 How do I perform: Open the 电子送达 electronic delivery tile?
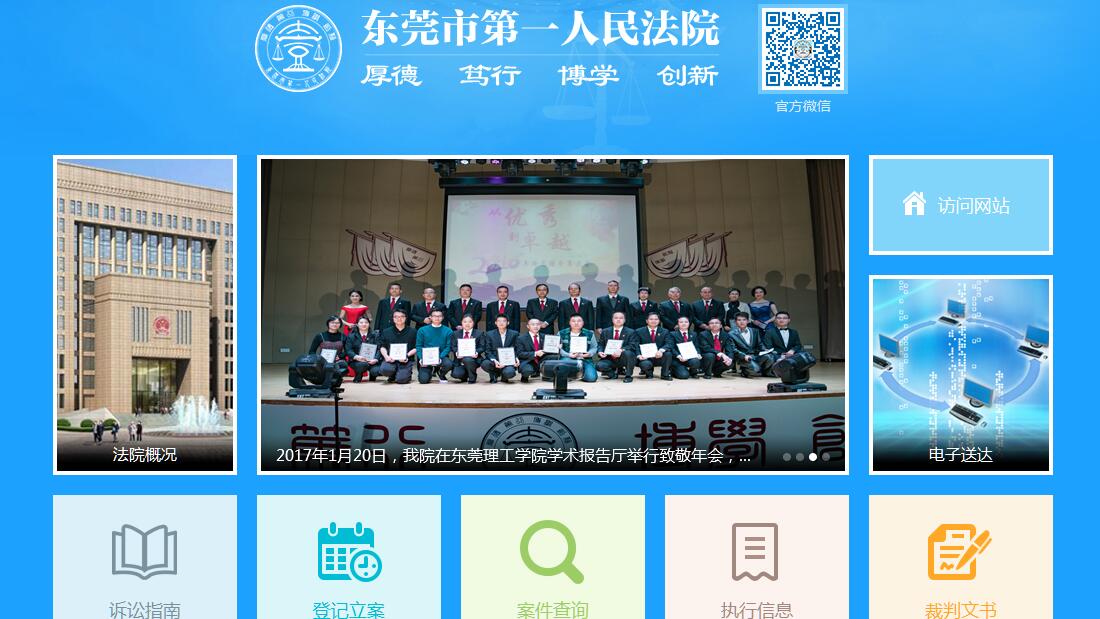[960, 374]
